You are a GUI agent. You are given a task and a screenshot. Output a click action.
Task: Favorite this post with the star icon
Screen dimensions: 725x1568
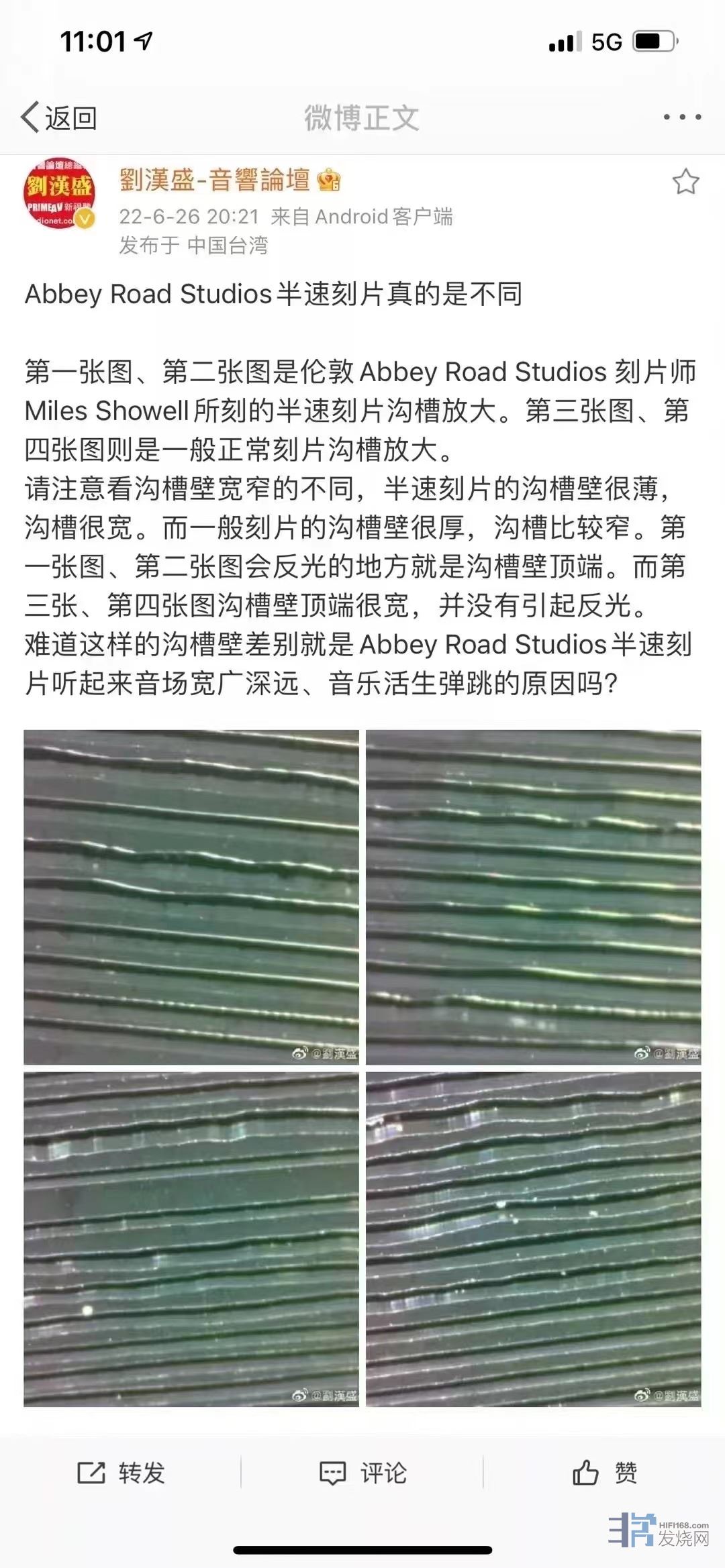[685, 182]
